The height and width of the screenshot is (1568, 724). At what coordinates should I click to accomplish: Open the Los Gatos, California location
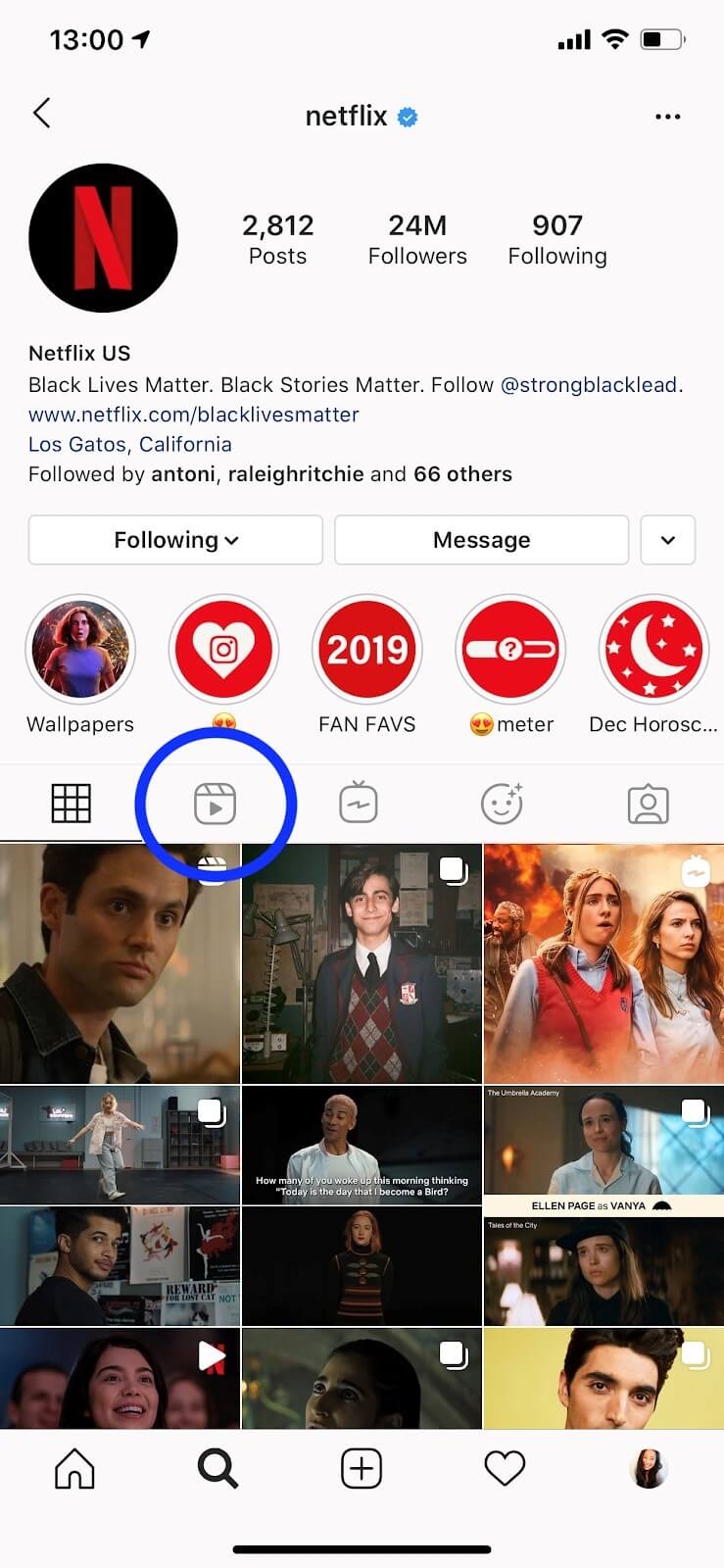(x=130, y=445)
